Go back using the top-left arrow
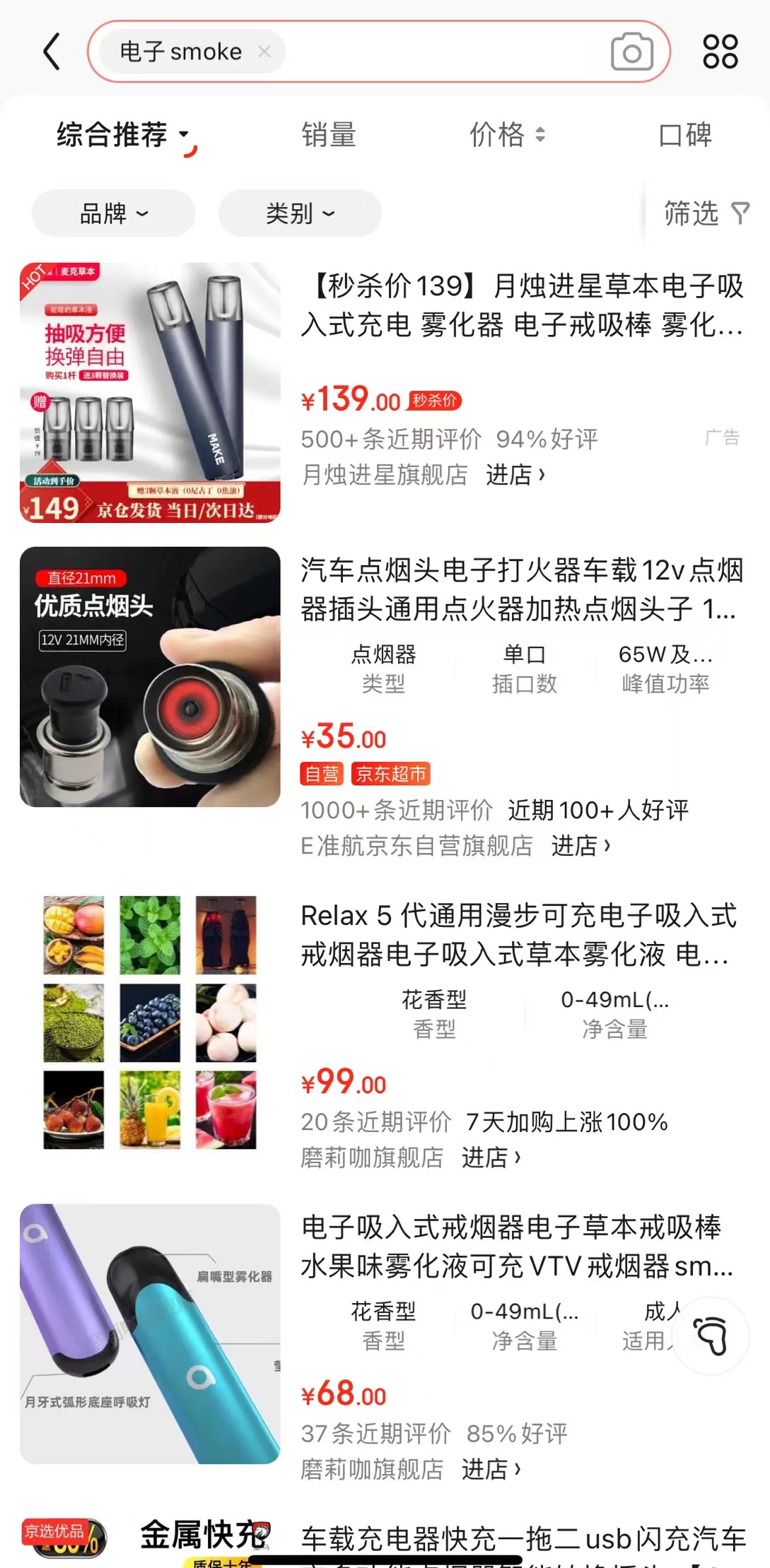The height and width of the screenshot is (1568, 770). pos(52,52)
